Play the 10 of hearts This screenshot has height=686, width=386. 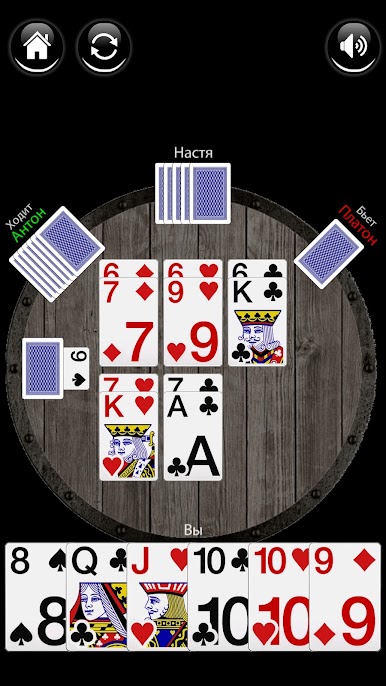(x=279, y=597)
